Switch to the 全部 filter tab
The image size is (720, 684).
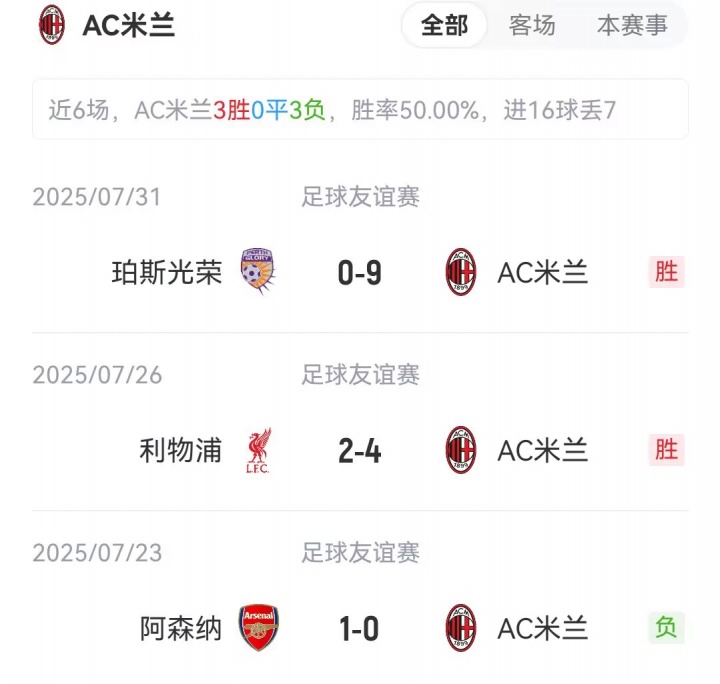pyautogui.click(x=445, y=26)
